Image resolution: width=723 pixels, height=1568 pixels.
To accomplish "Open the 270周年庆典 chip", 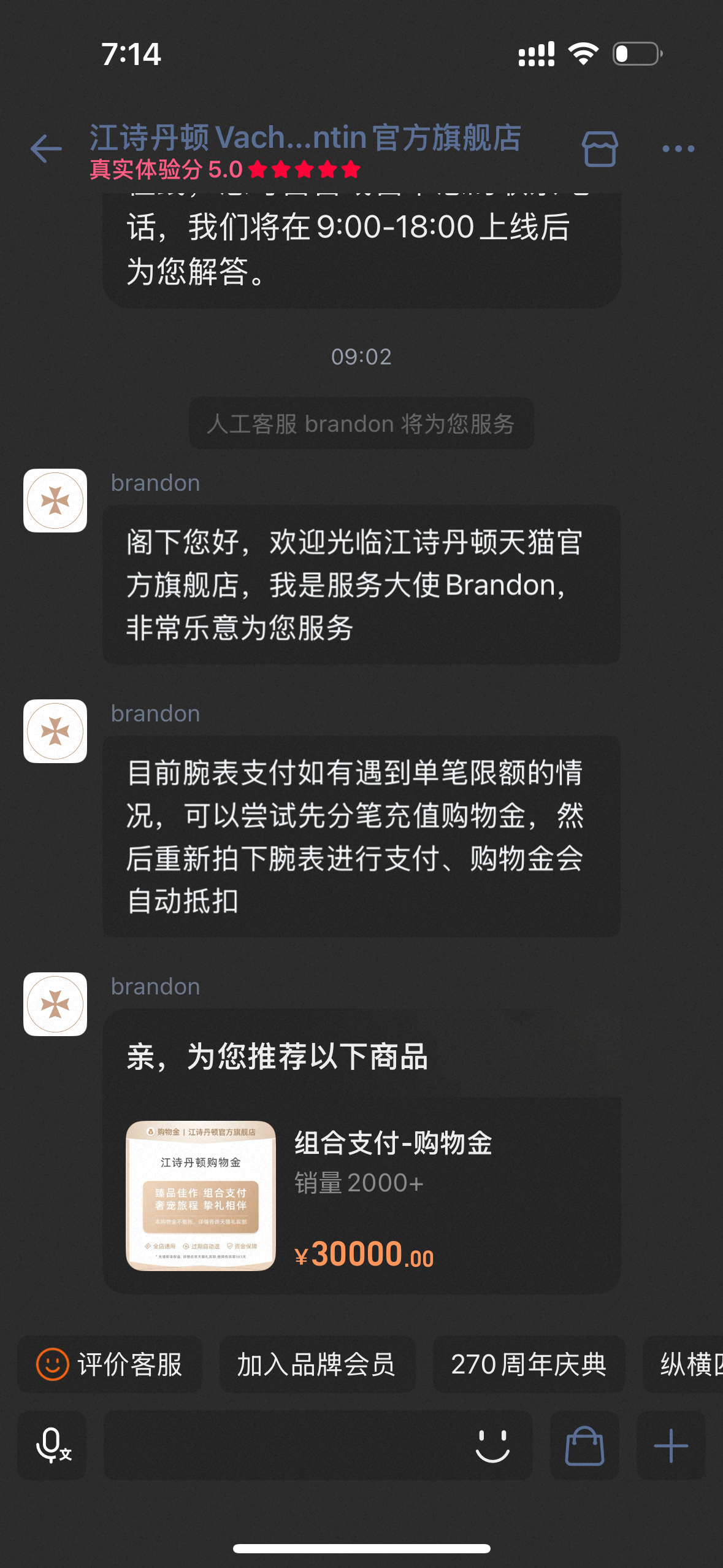I will point(529,1365).
